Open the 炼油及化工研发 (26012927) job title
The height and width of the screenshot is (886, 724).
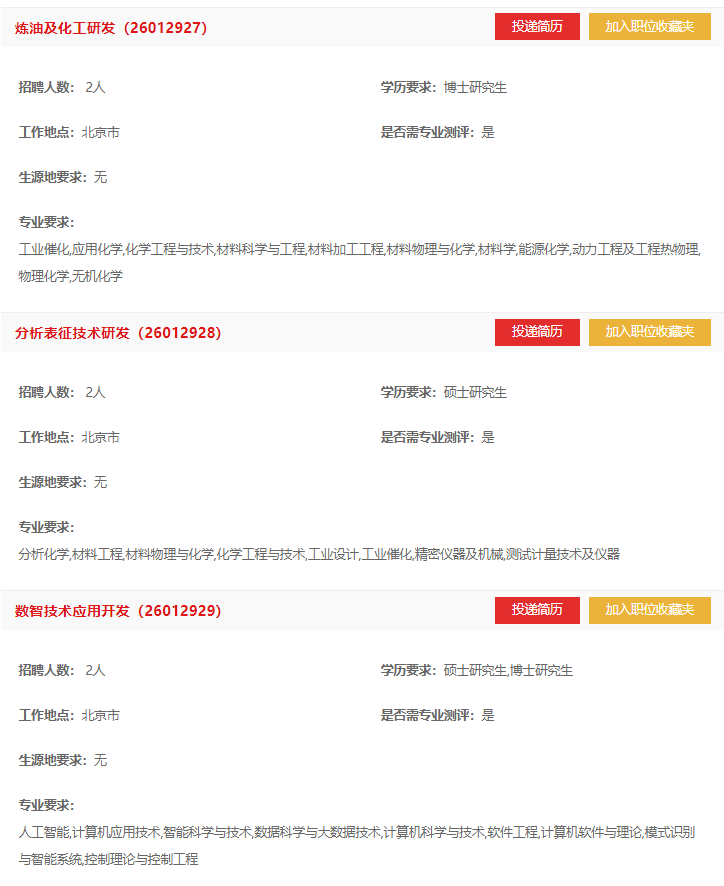(111, 28)
